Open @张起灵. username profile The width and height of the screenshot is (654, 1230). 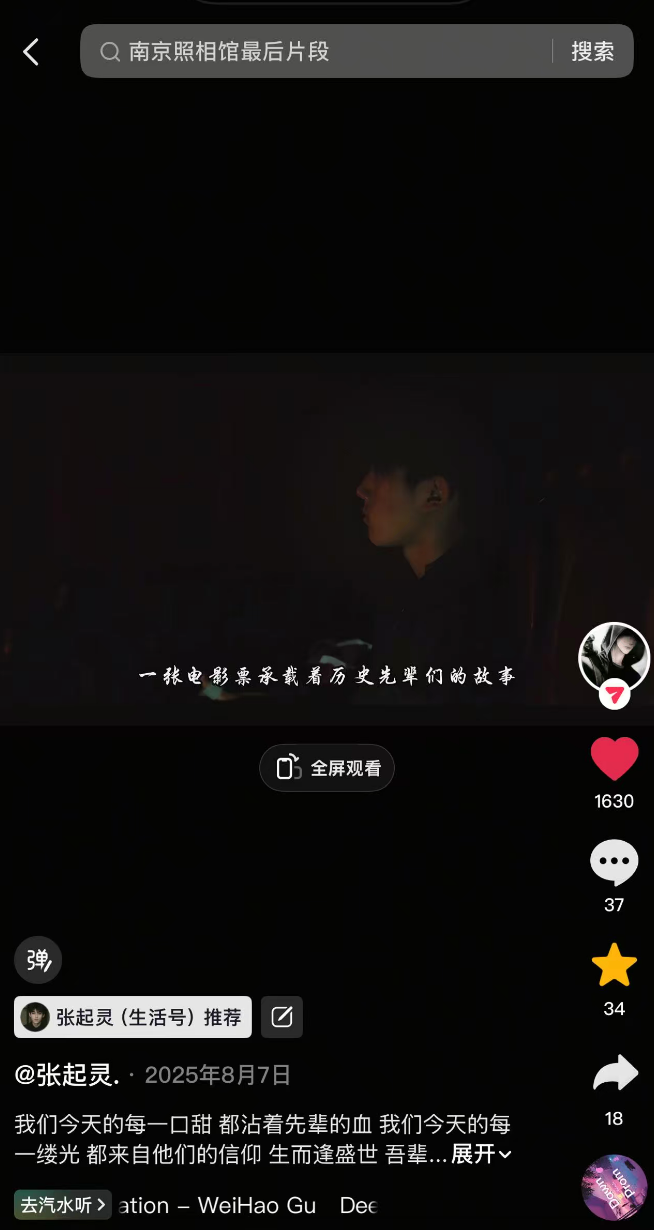tap(67, 1075)
